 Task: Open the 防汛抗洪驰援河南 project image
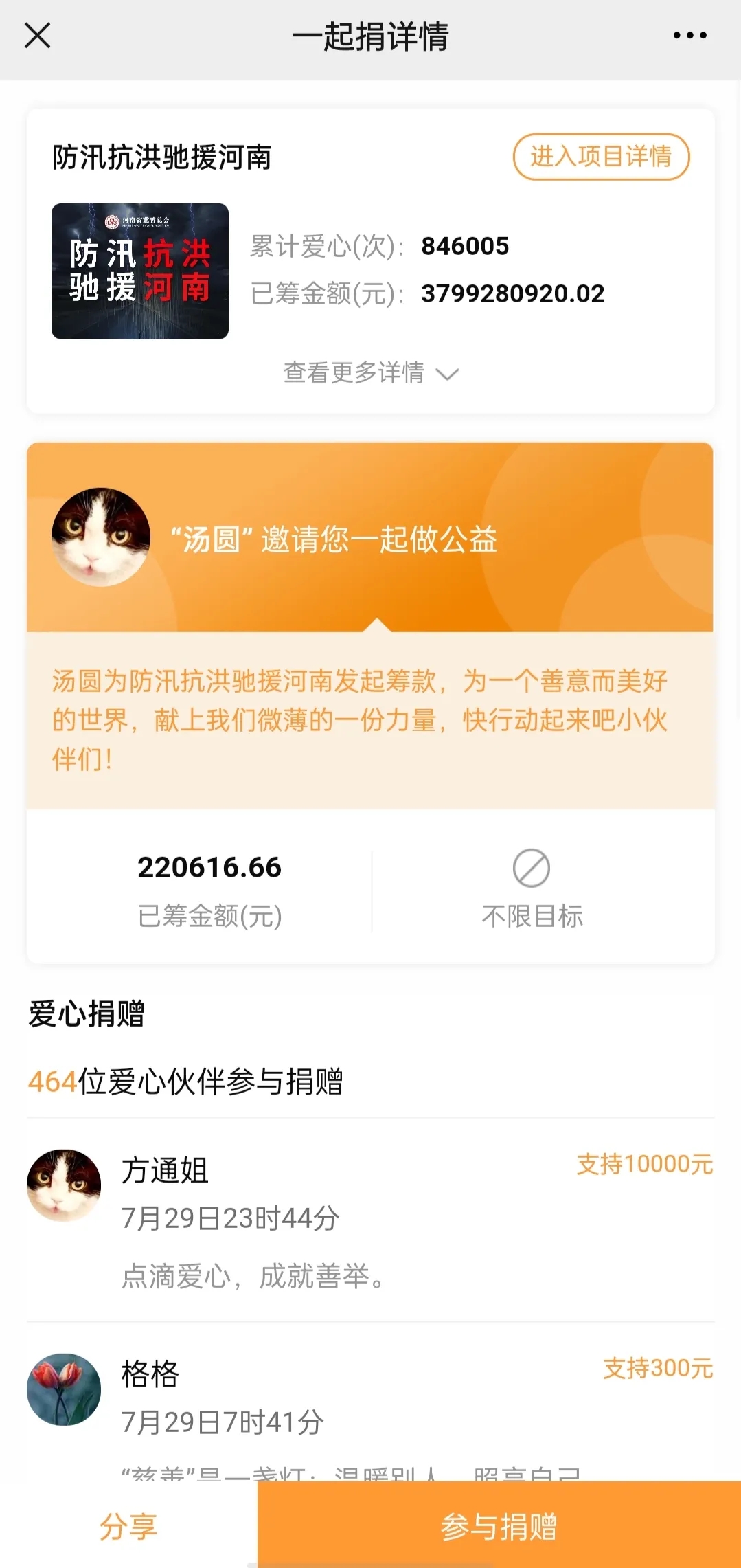tap(140, 271)
